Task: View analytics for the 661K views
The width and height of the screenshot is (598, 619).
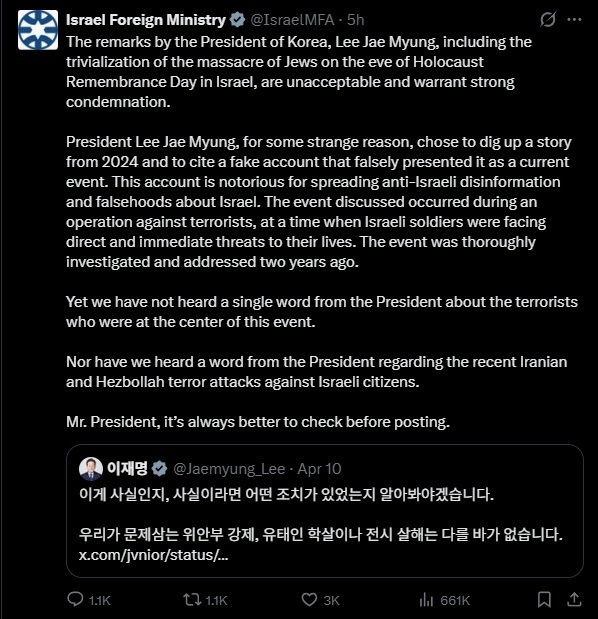Action: (x=444, y=600)
